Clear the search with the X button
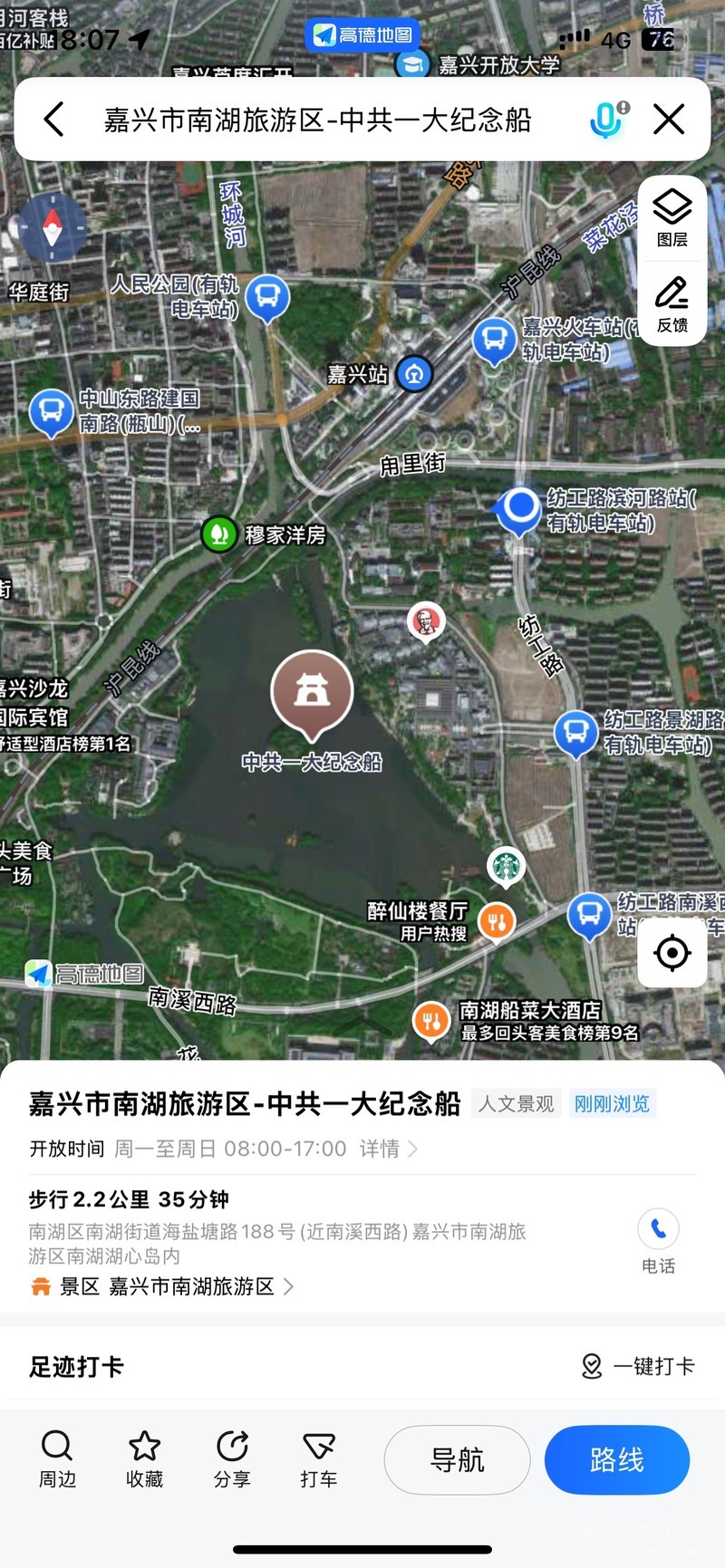This screenshot has height=1568, width=725. [669, 120]
